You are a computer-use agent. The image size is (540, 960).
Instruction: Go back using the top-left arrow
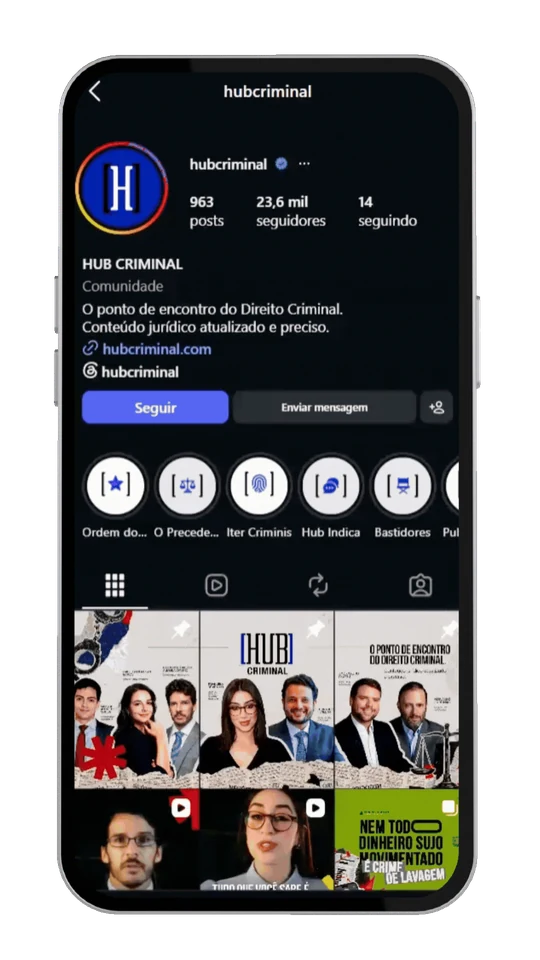click(94, 92)
